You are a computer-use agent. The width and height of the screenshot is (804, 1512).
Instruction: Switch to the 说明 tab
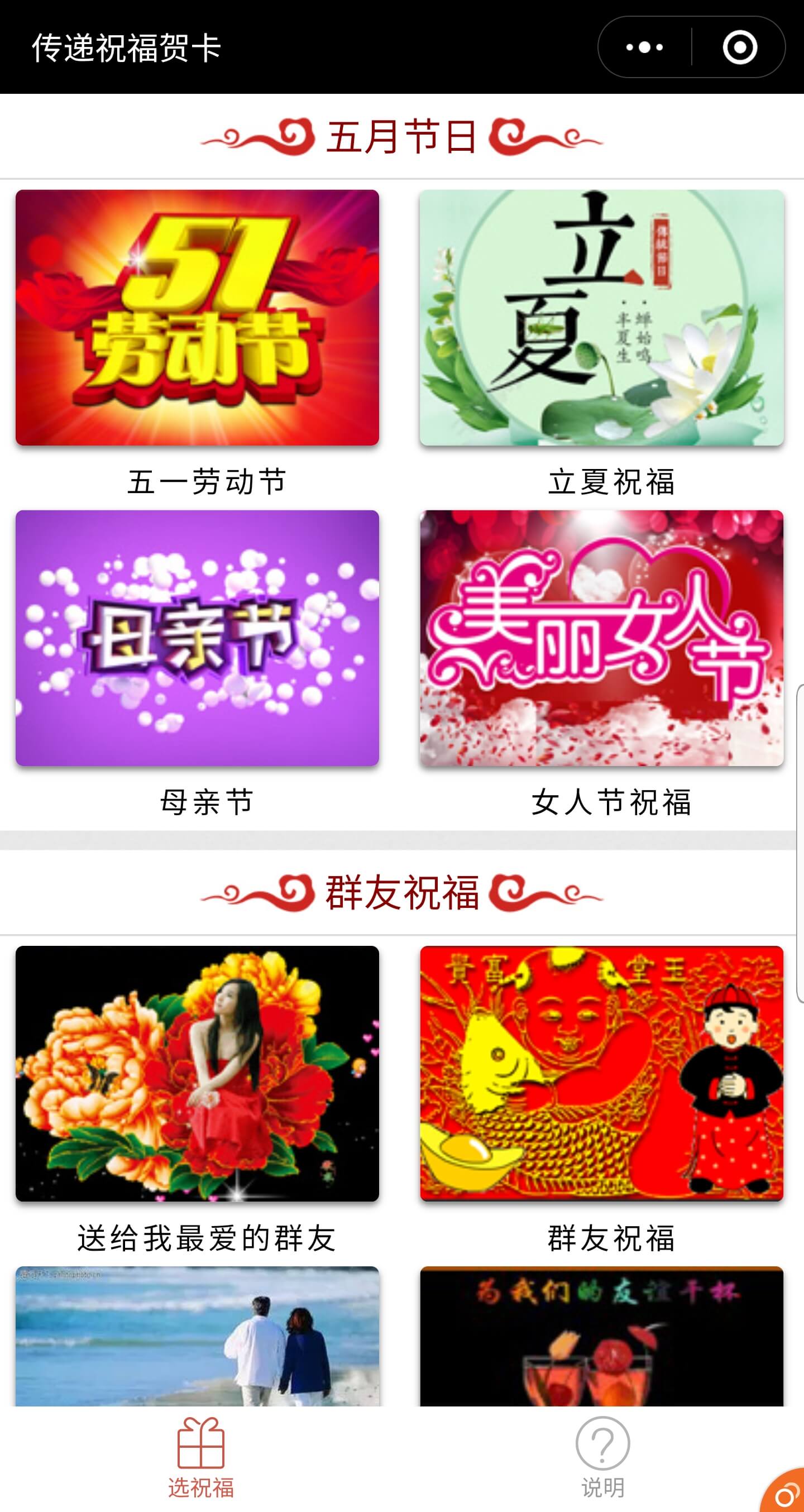point(602,1458)
